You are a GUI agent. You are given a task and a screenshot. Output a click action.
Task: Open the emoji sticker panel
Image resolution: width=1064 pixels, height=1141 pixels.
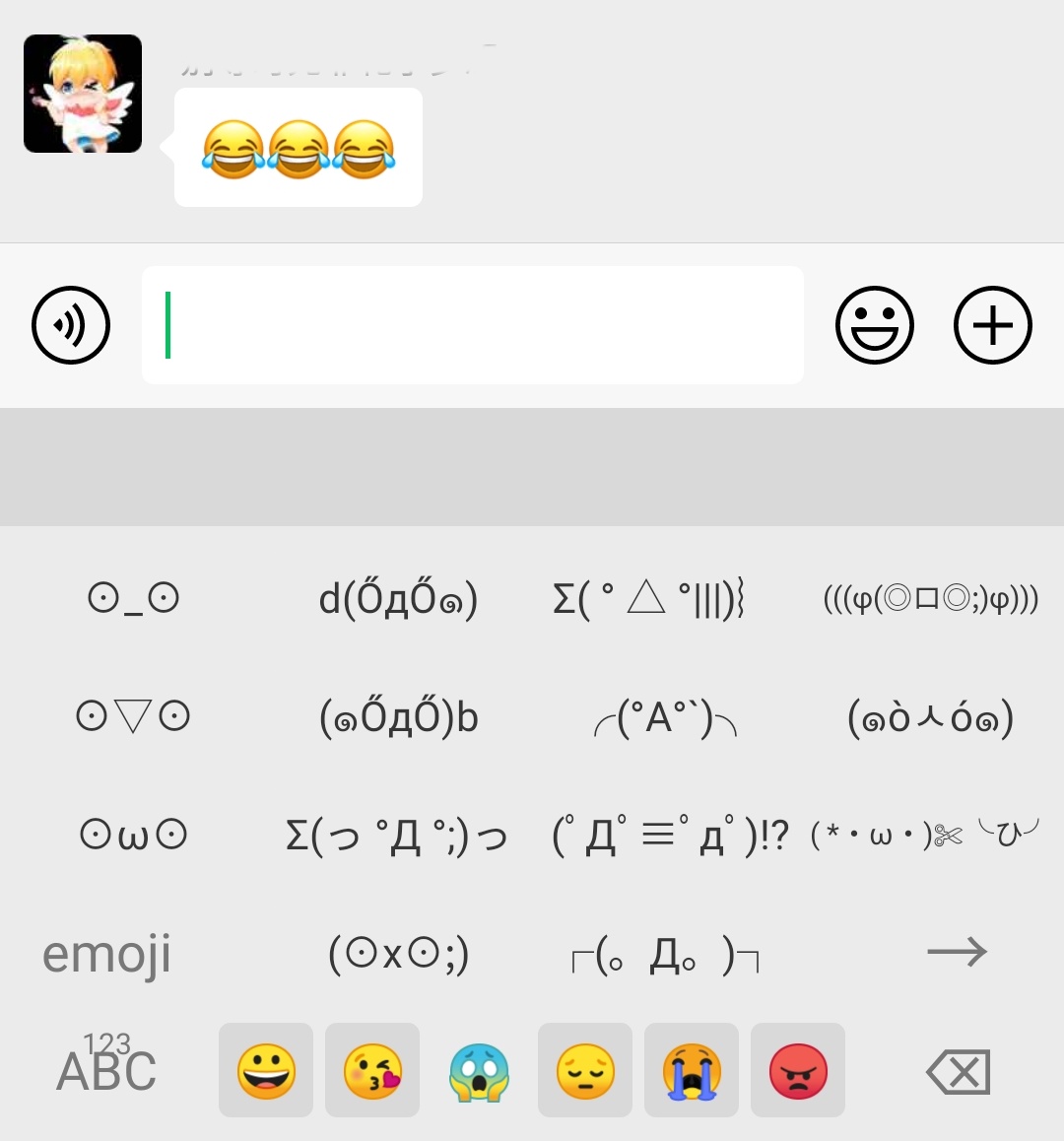[x=875, y=325]
